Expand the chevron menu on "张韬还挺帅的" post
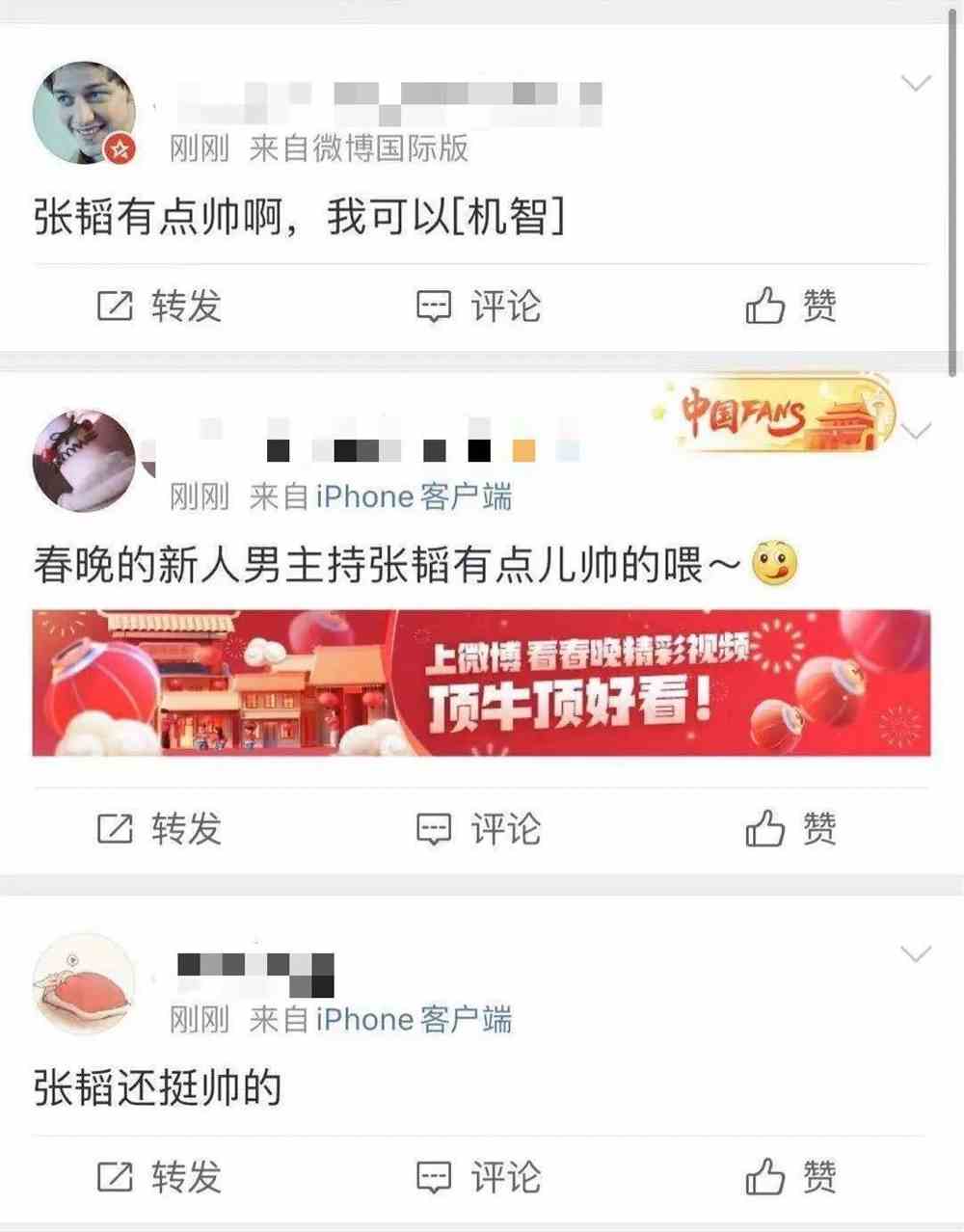This screenshot has width=964, height=1232. (916, 953)
